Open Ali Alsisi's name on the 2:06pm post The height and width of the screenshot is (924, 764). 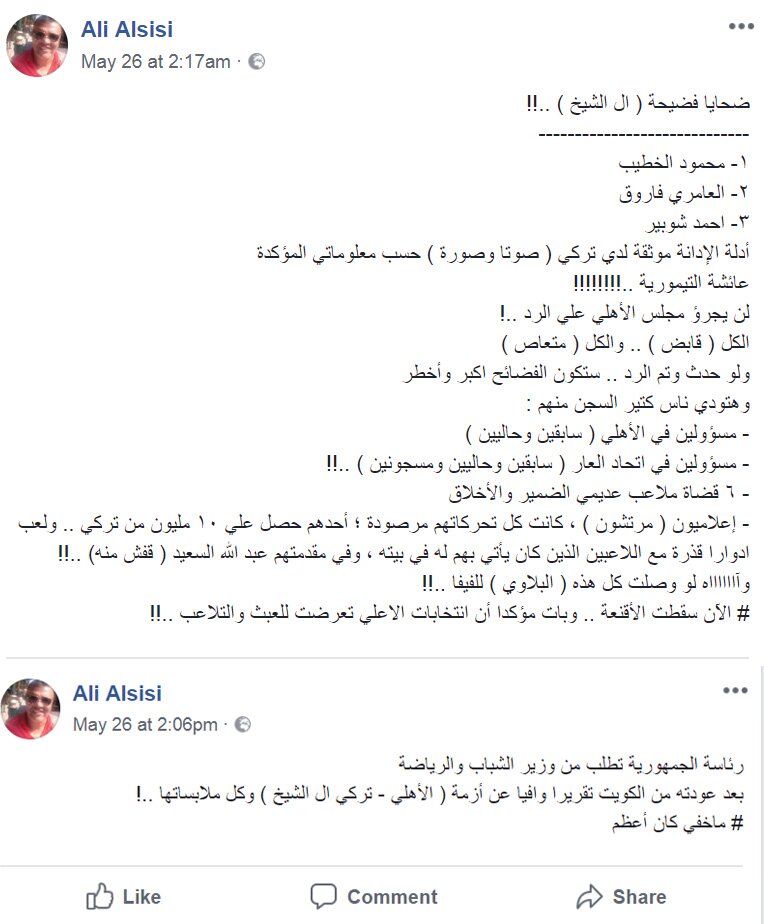(117, 693)
